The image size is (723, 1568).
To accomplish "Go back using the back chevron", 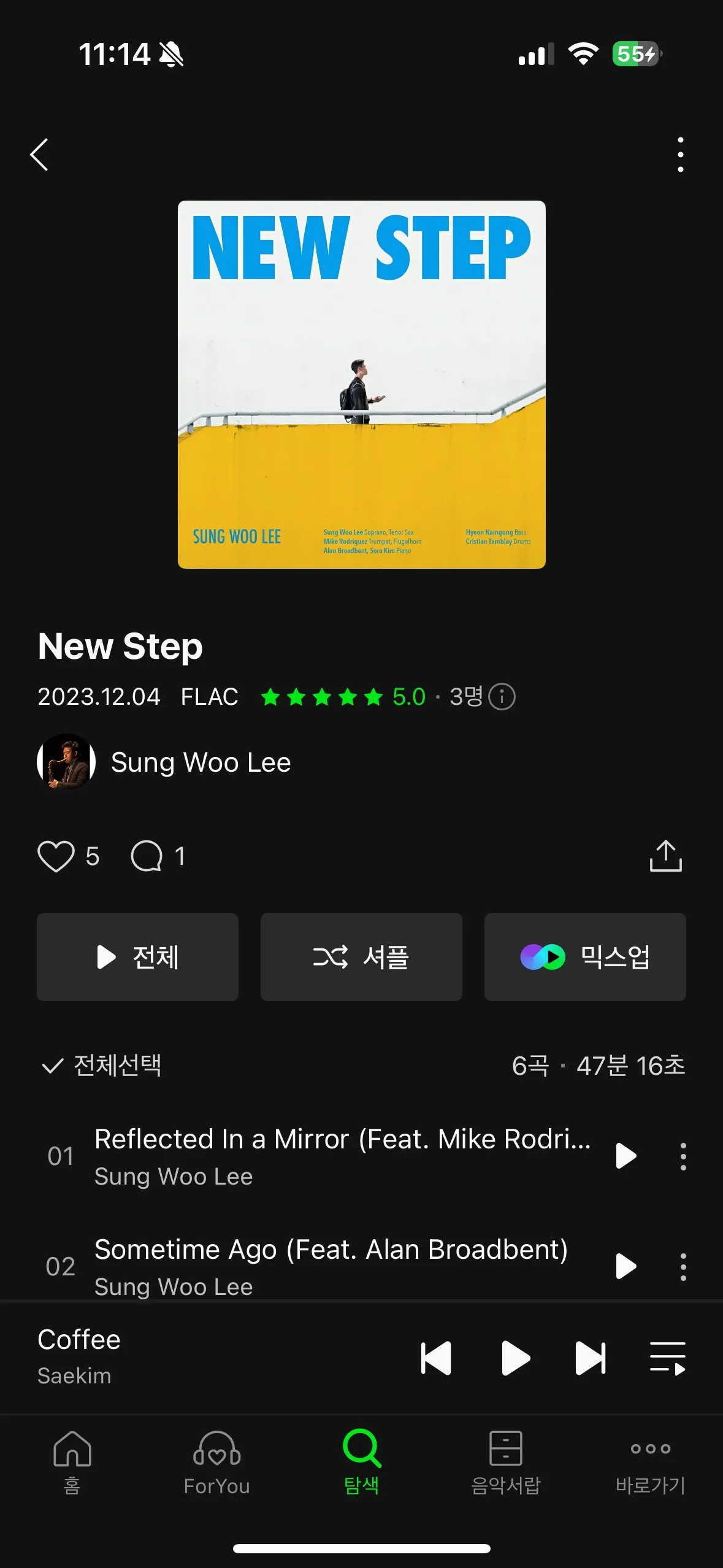I will (x=39, y=154).
